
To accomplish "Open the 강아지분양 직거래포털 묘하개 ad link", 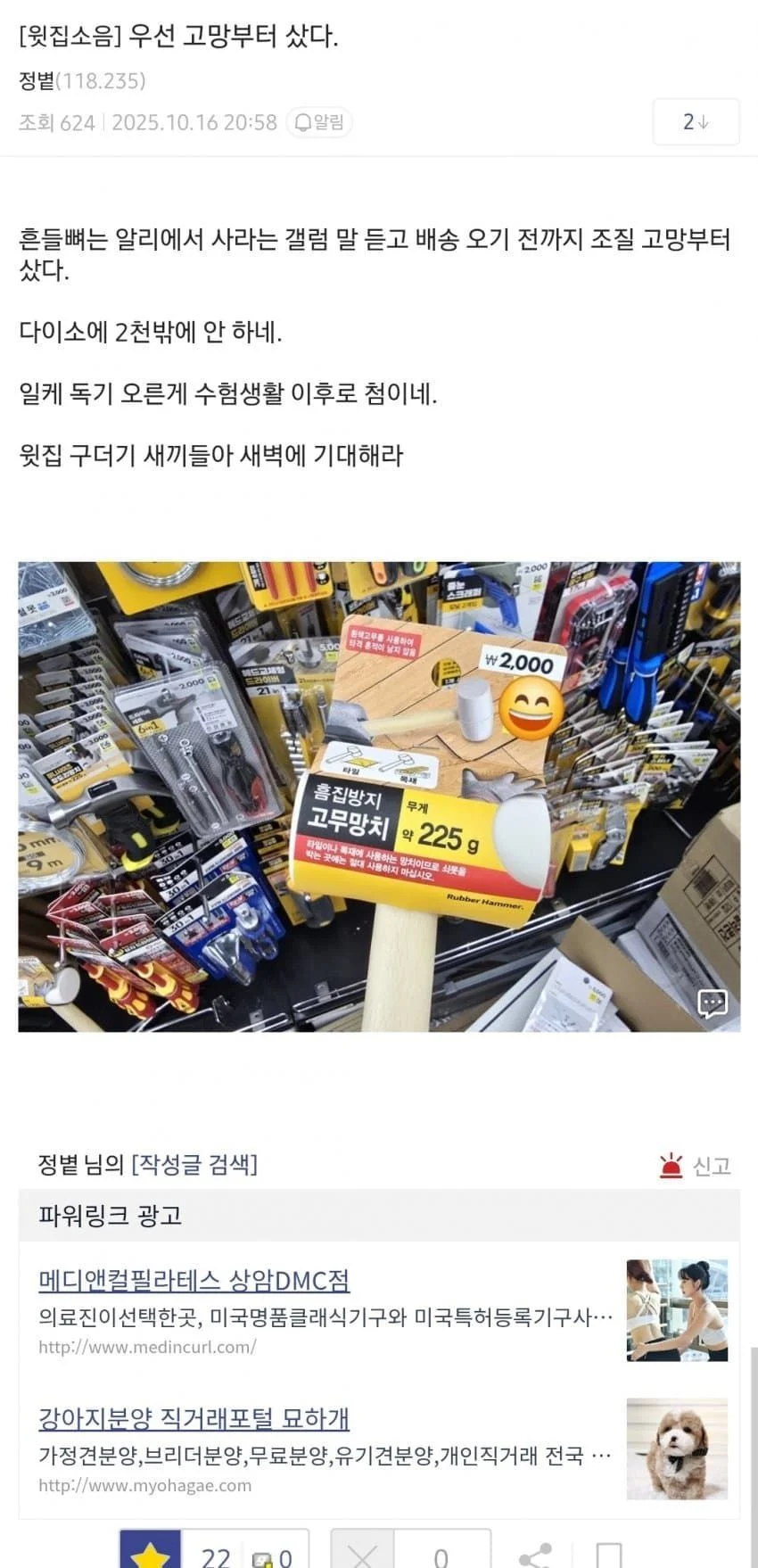I will coord(194,1418).
